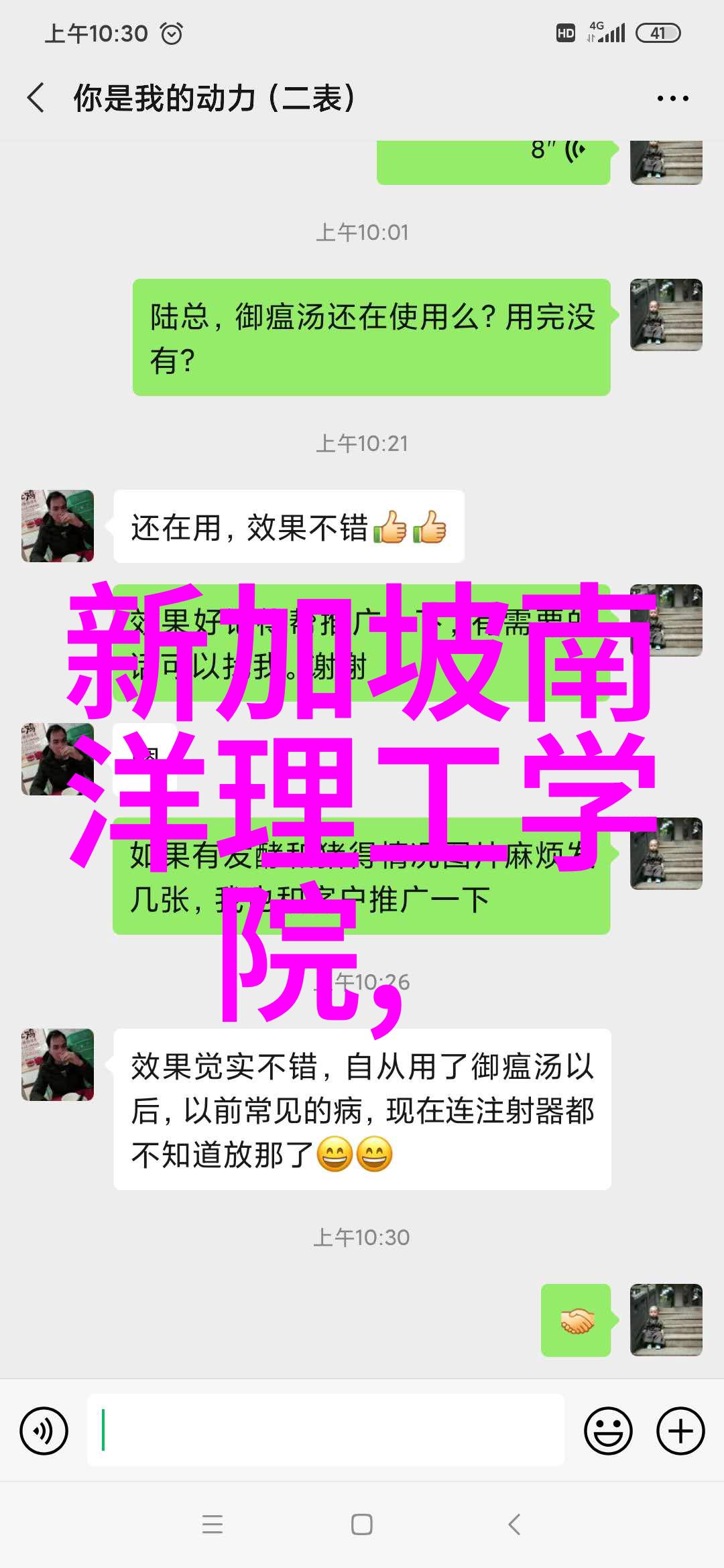Focus the message text field
This screenshot has height=1568, width=724.
pos(326,1431)
